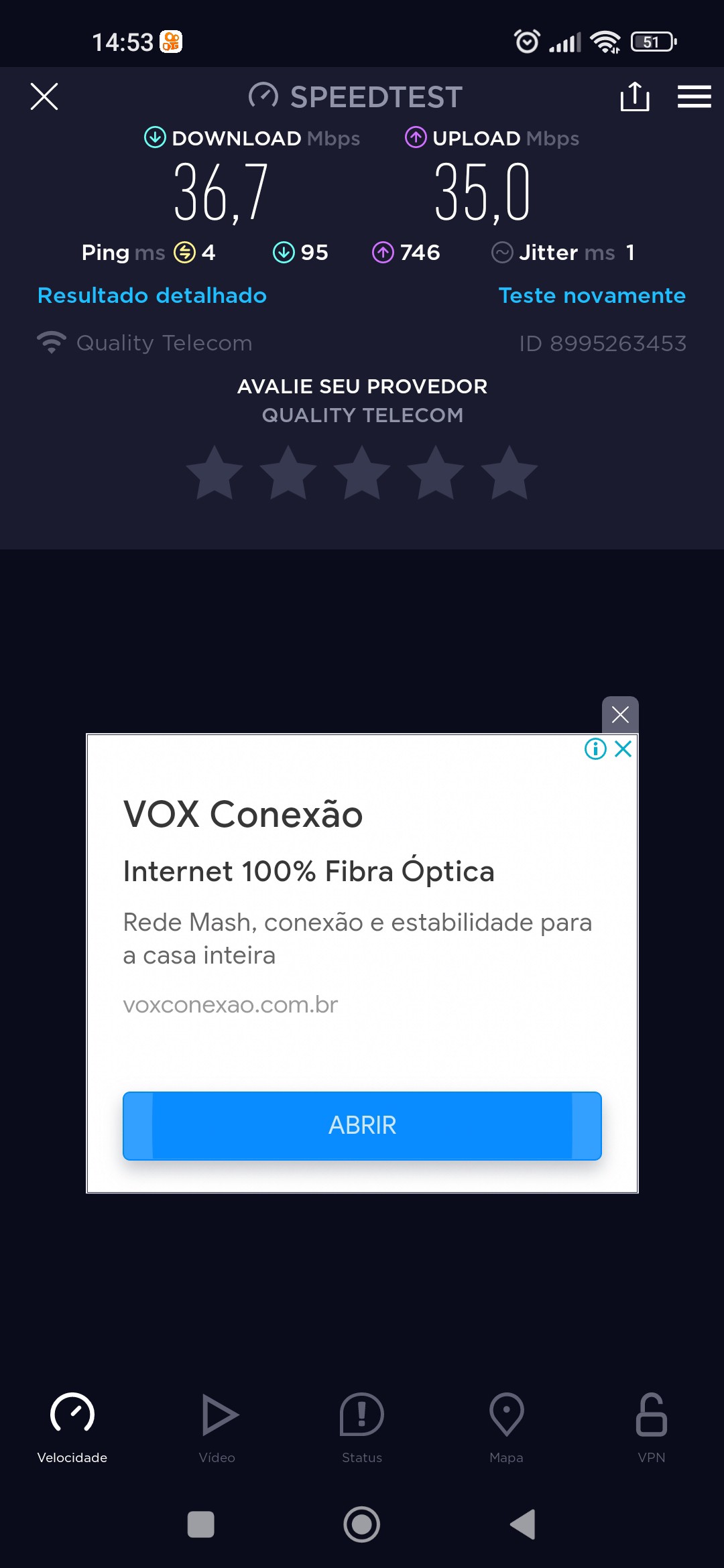Go to the VPN tab
The image size is (724, 1568).
(x=651, y=1426)
